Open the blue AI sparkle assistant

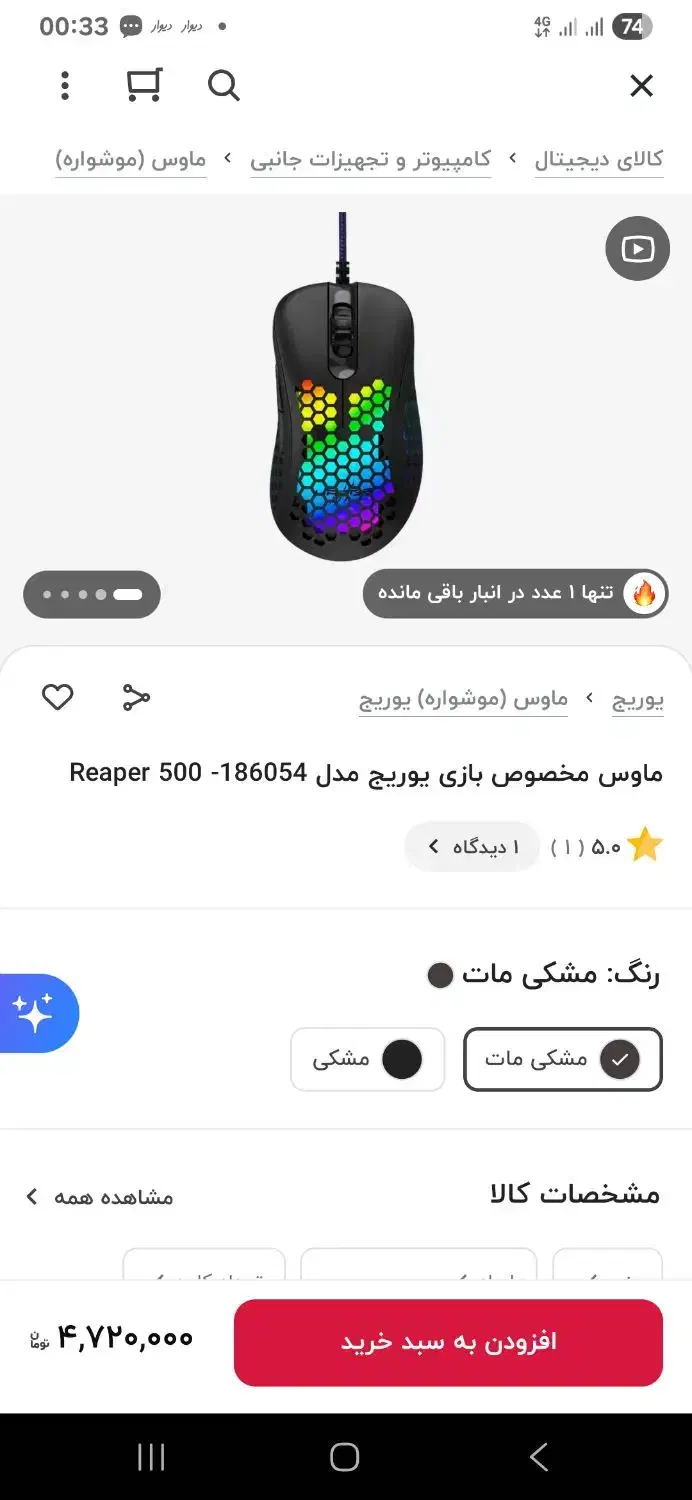[36, 1013]
